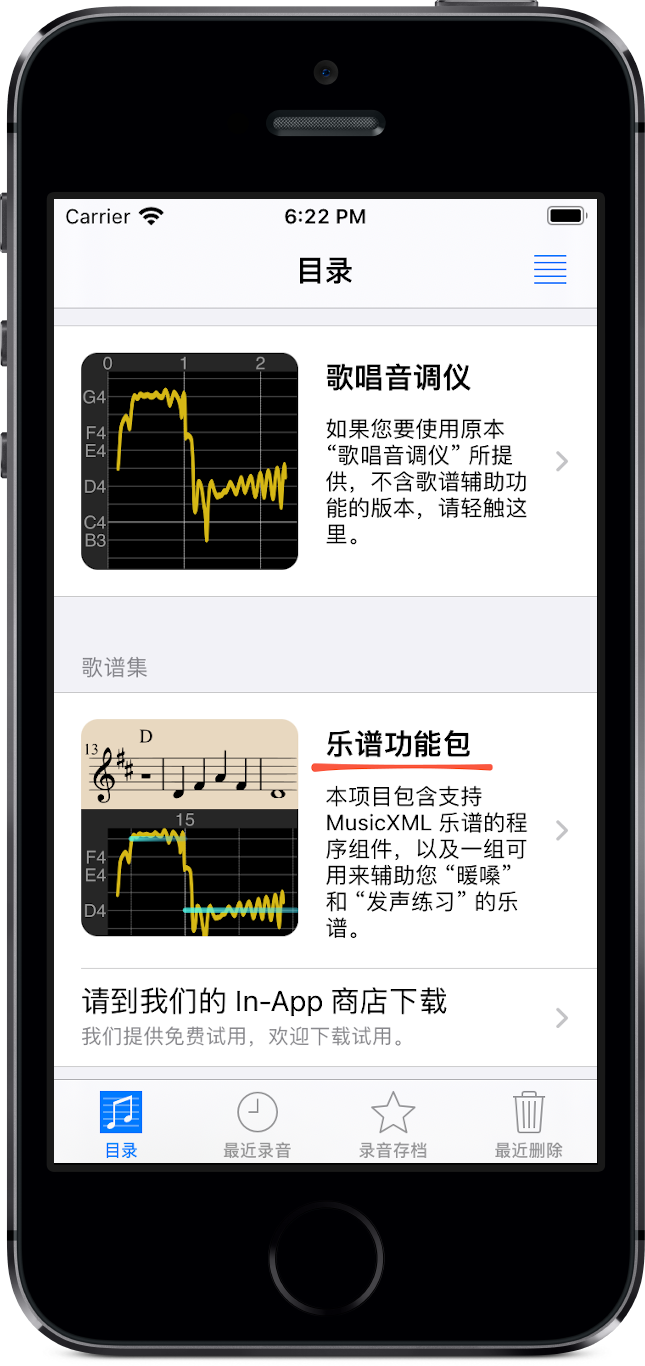
Task: Tap the phone's home button
Action: pos(325,1253)
